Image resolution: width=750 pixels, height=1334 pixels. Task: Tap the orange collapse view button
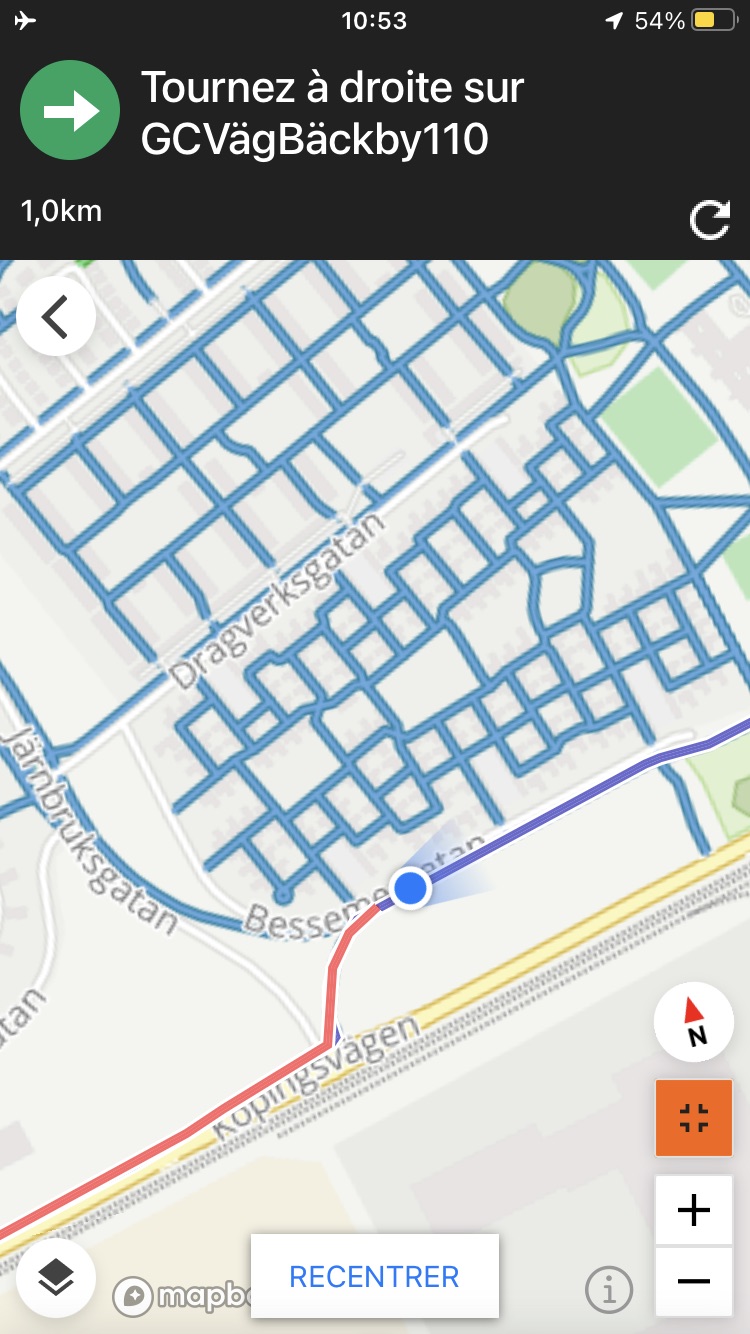point(693,1118)
